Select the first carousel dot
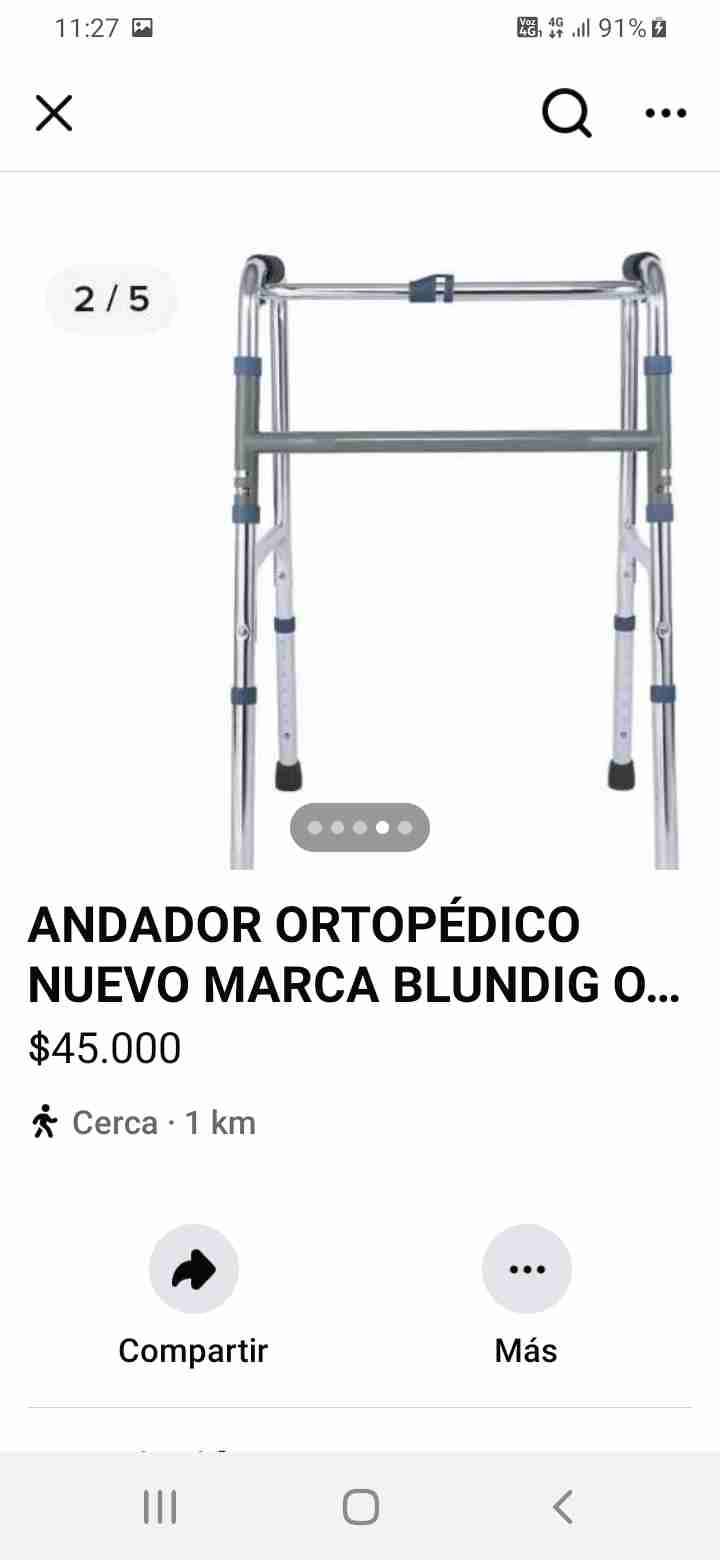The width and height of the screenshot is (720, 1560). point(313,827)
